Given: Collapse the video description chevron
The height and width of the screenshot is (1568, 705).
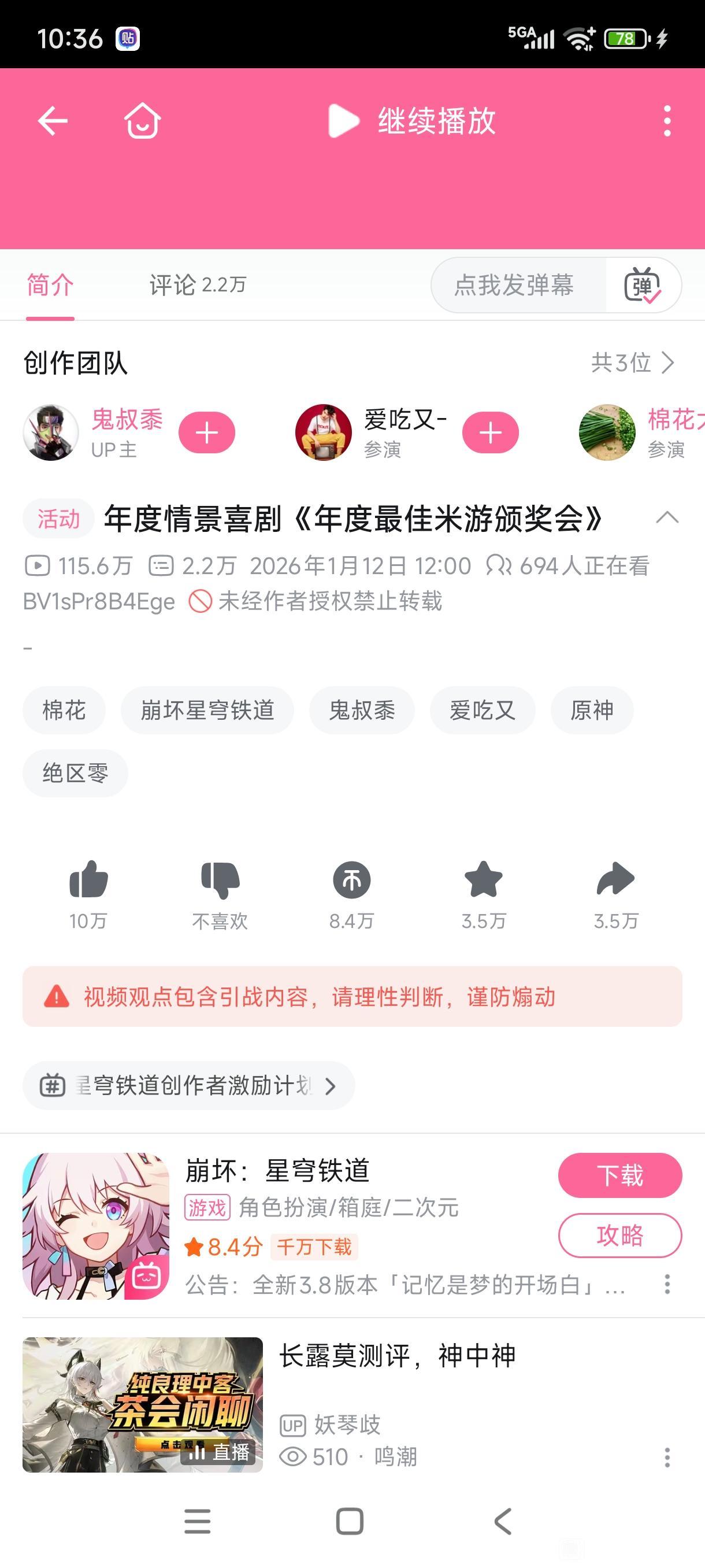Looking at the screenshot, I should point(667,518).
